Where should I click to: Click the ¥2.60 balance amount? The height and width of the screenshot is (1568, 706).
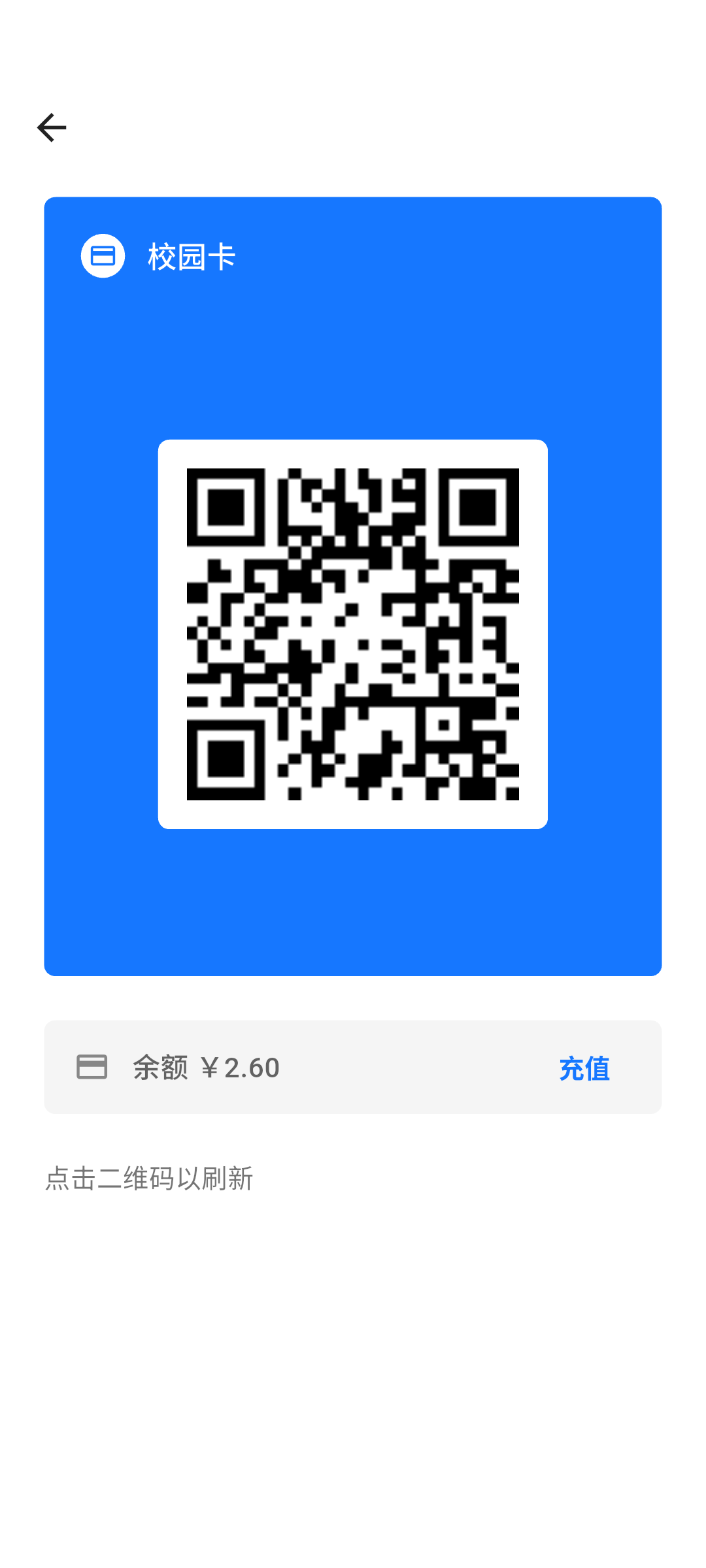[x=242, y=1067]
